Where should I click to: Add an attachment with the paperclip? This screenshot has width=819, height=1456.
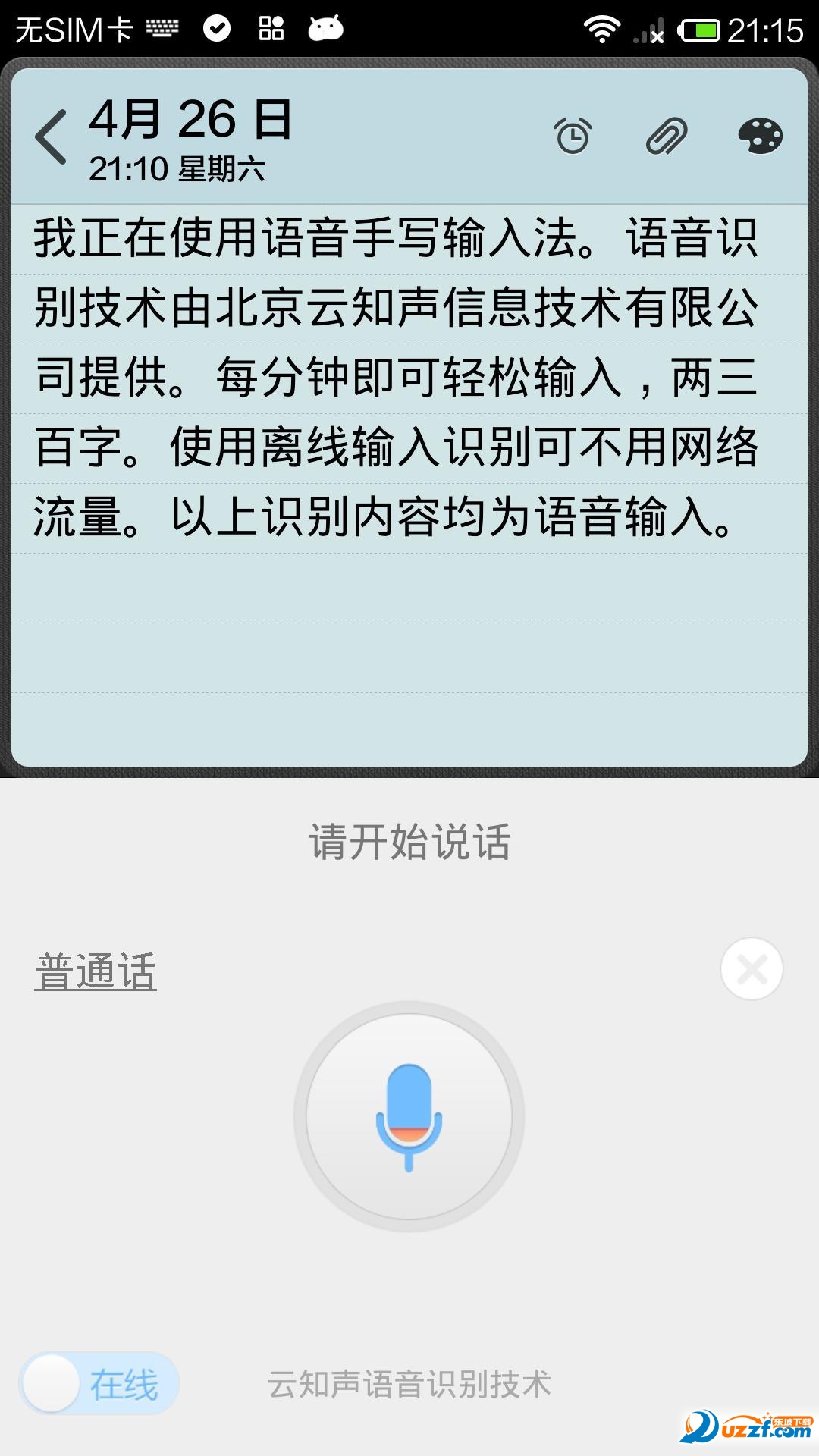(667, 136)
